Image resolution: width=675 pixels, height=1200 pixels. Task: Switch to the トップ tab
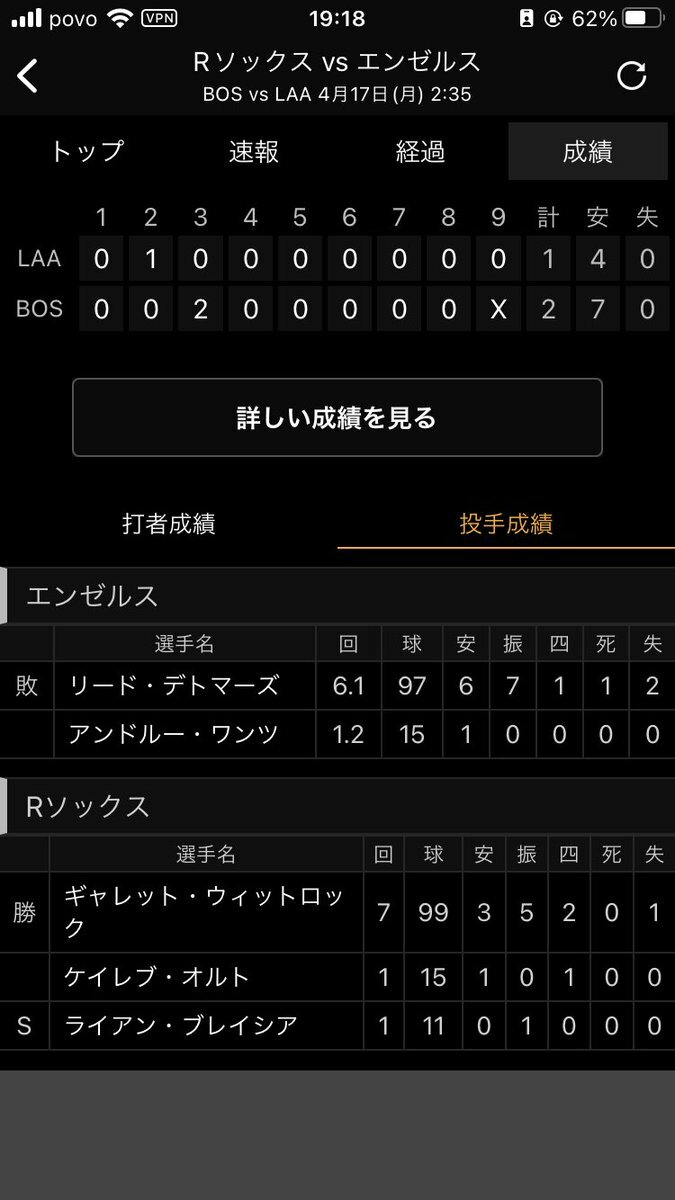[x=87, y=152]
